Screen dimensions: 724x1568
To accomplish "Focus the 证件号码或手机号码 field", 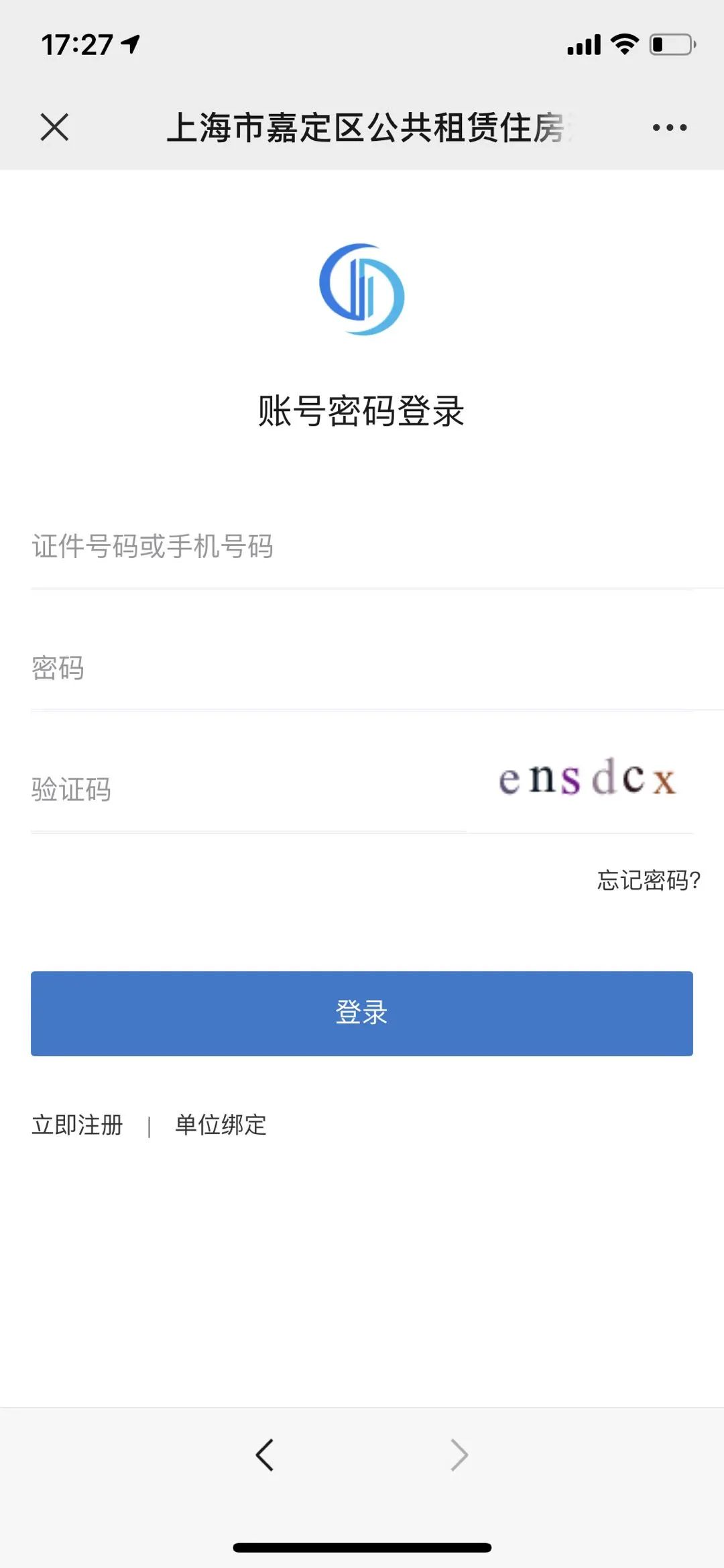I will [x=362, y=547].
